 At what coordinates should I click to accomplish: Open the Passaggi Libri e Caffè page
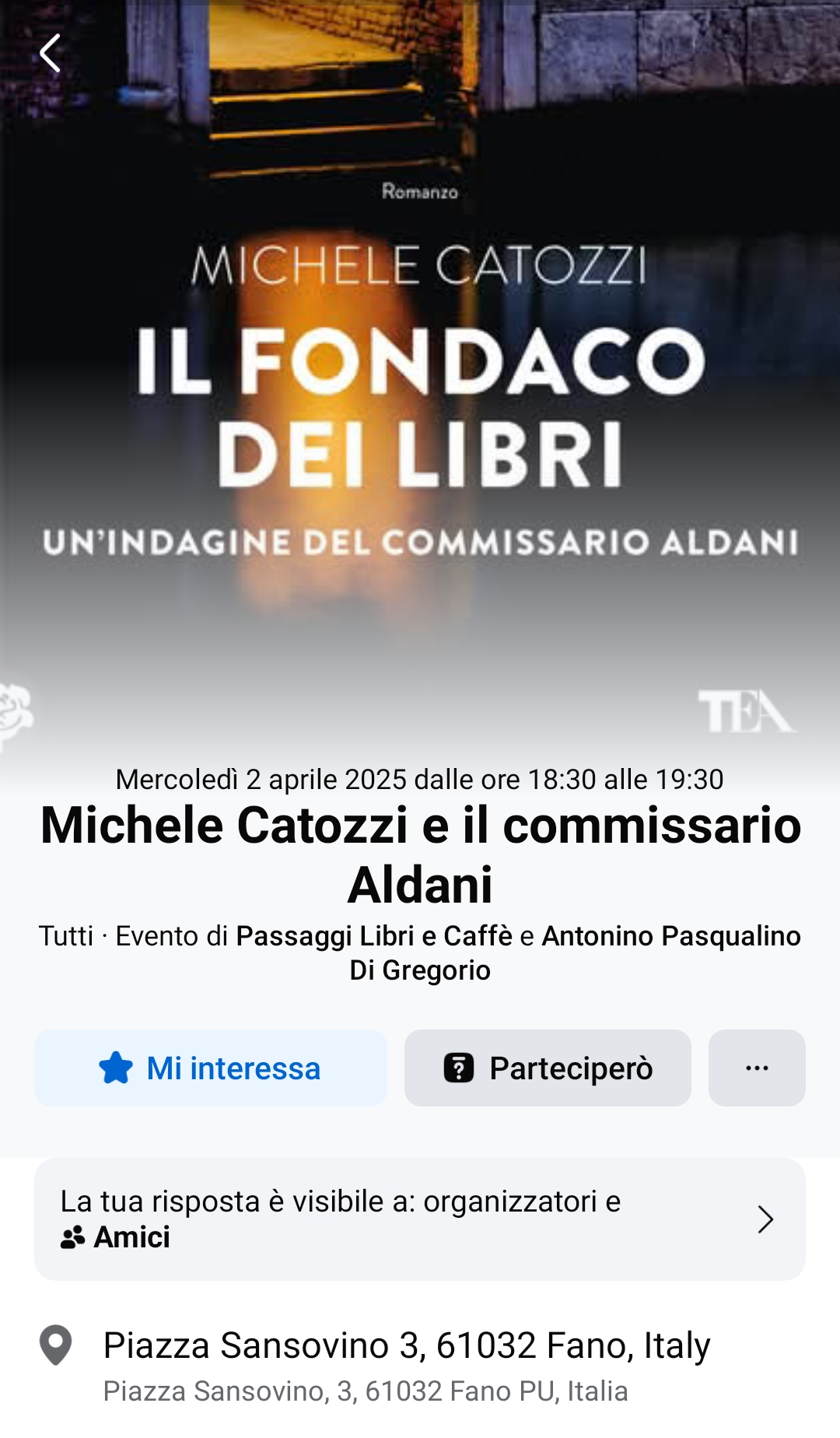click(374, 935)
